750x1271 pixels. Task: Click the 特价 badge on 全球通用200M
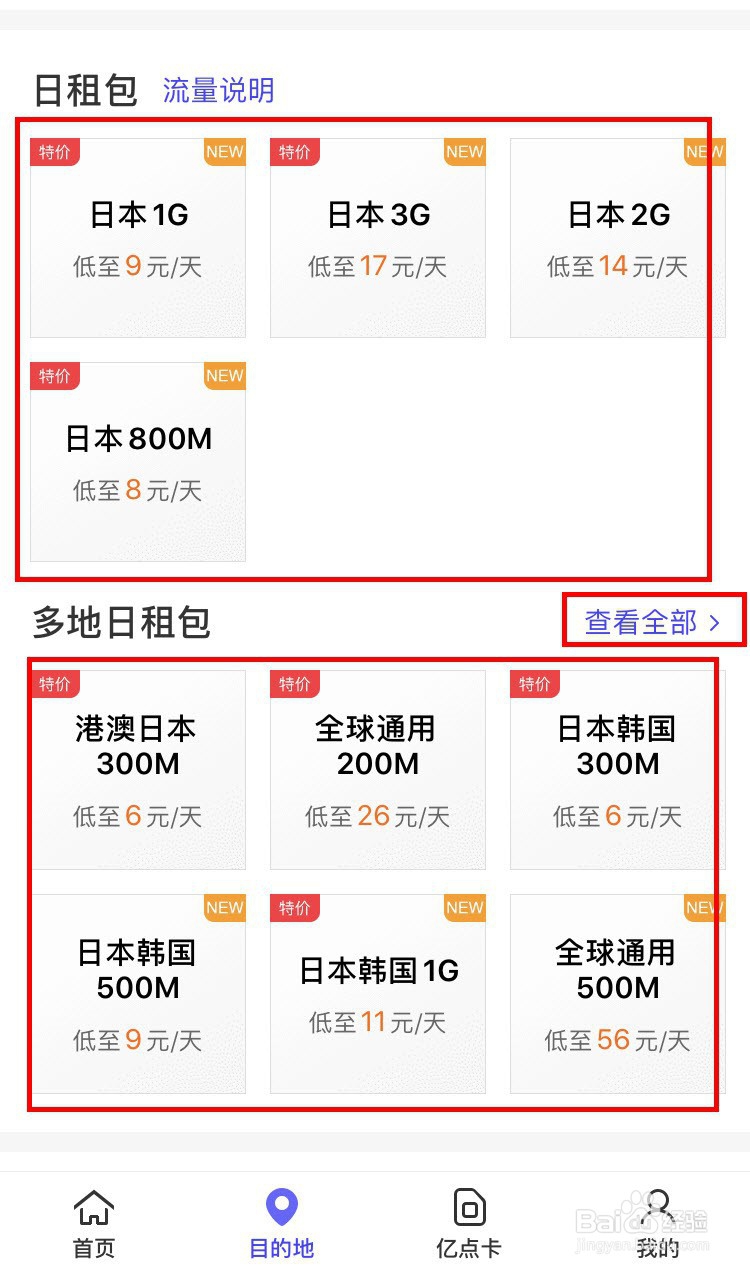coord(295,684)
